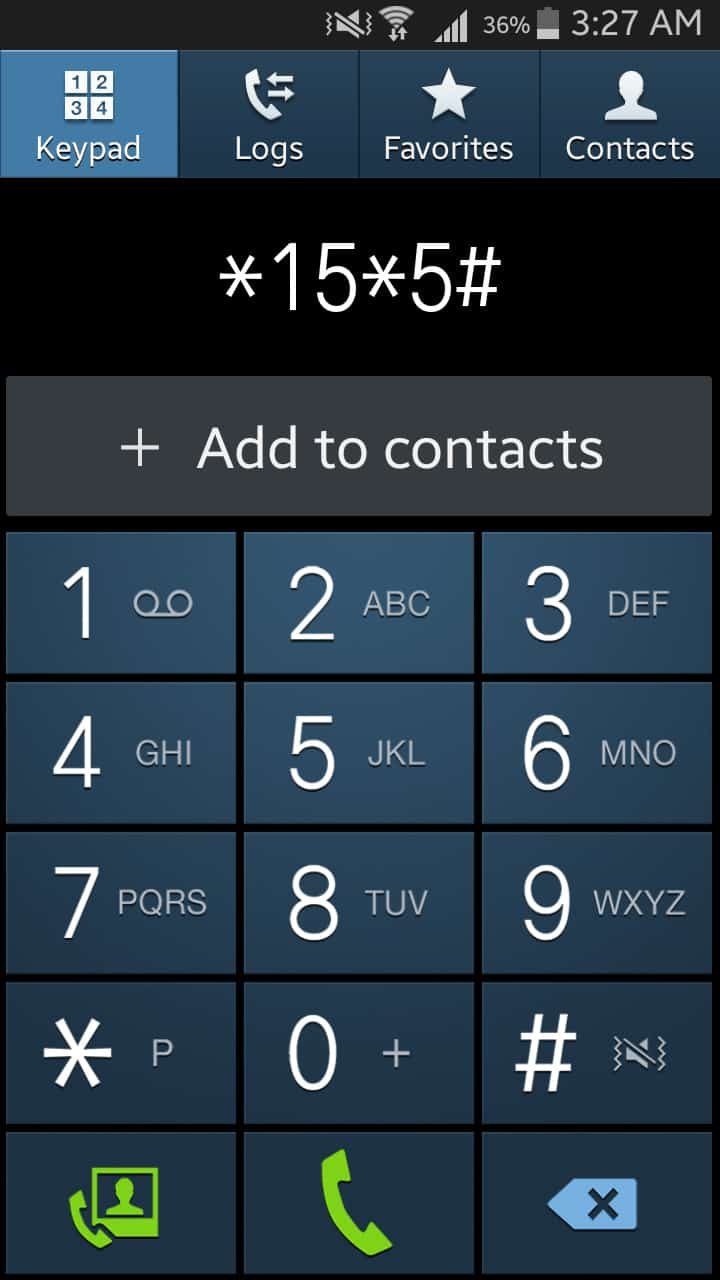Add digit 8 from TUV key

click(359, 902)
